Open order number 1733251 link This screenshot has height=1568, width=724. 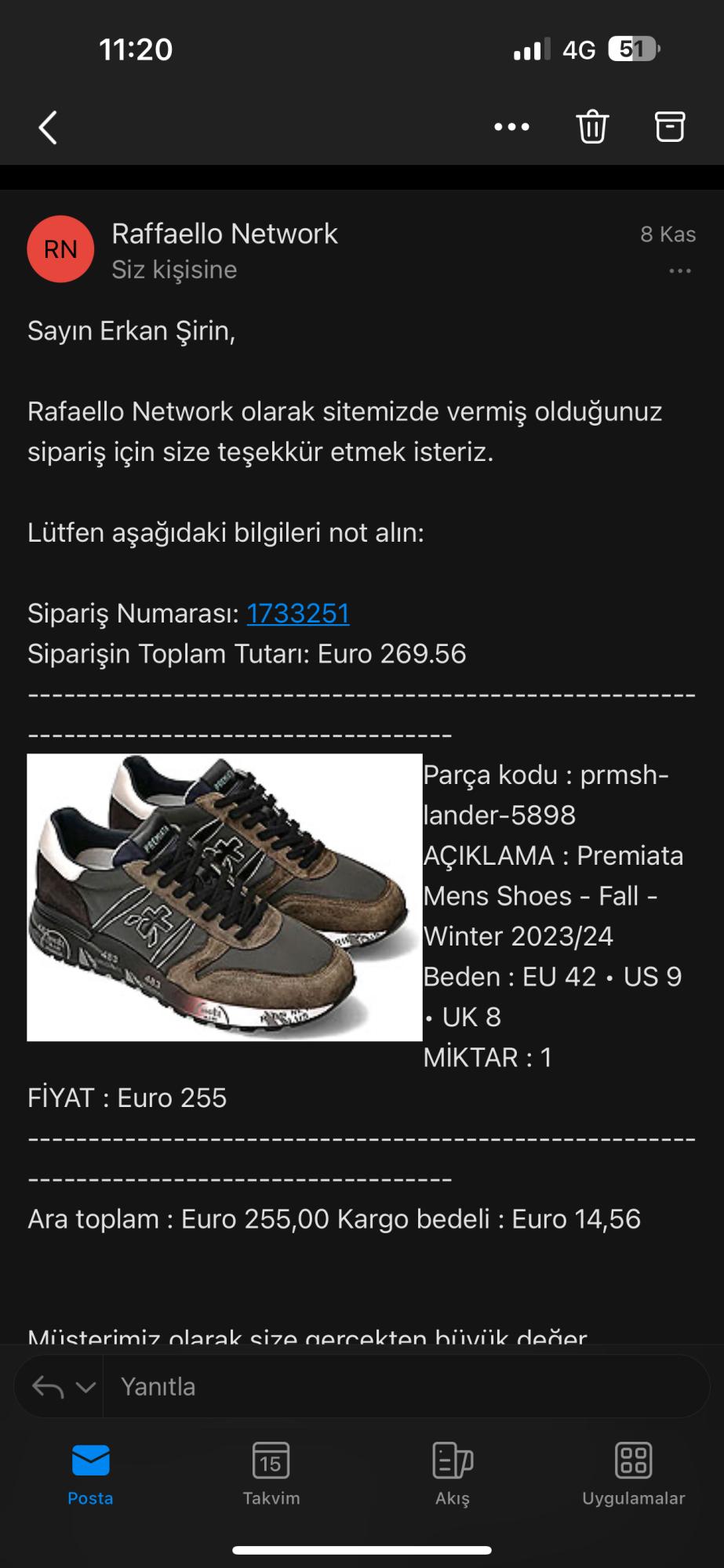[298, 613]
